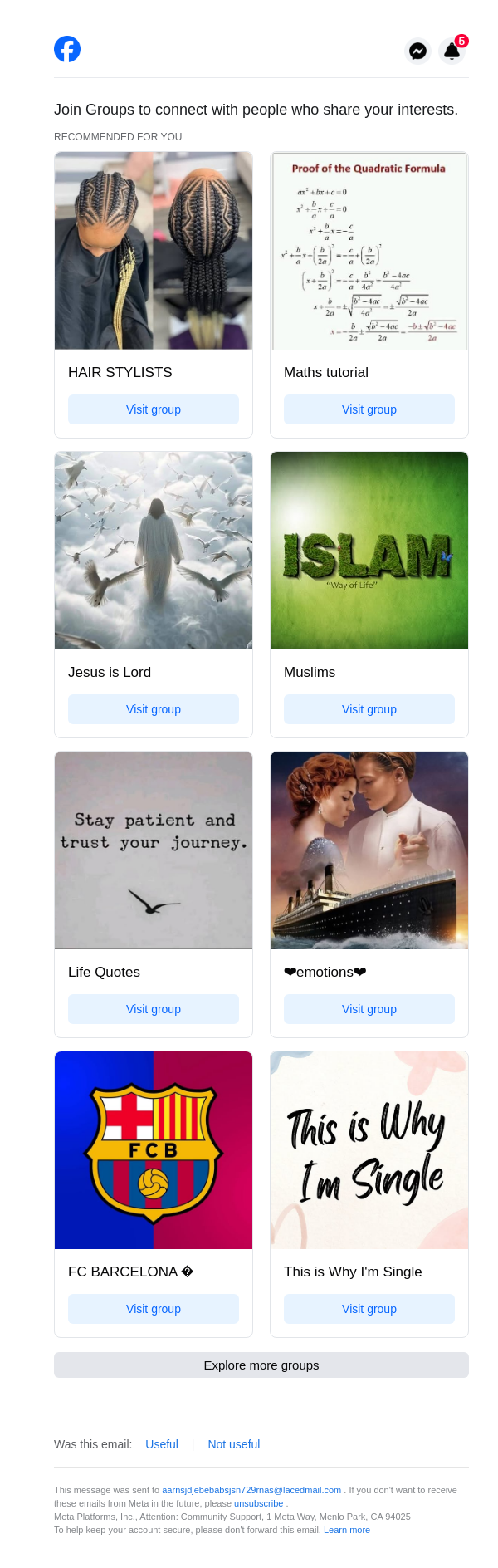This screenshot has height=1568, width=498.
Task: Open the notifications bell
Action: tap(452, 51)
